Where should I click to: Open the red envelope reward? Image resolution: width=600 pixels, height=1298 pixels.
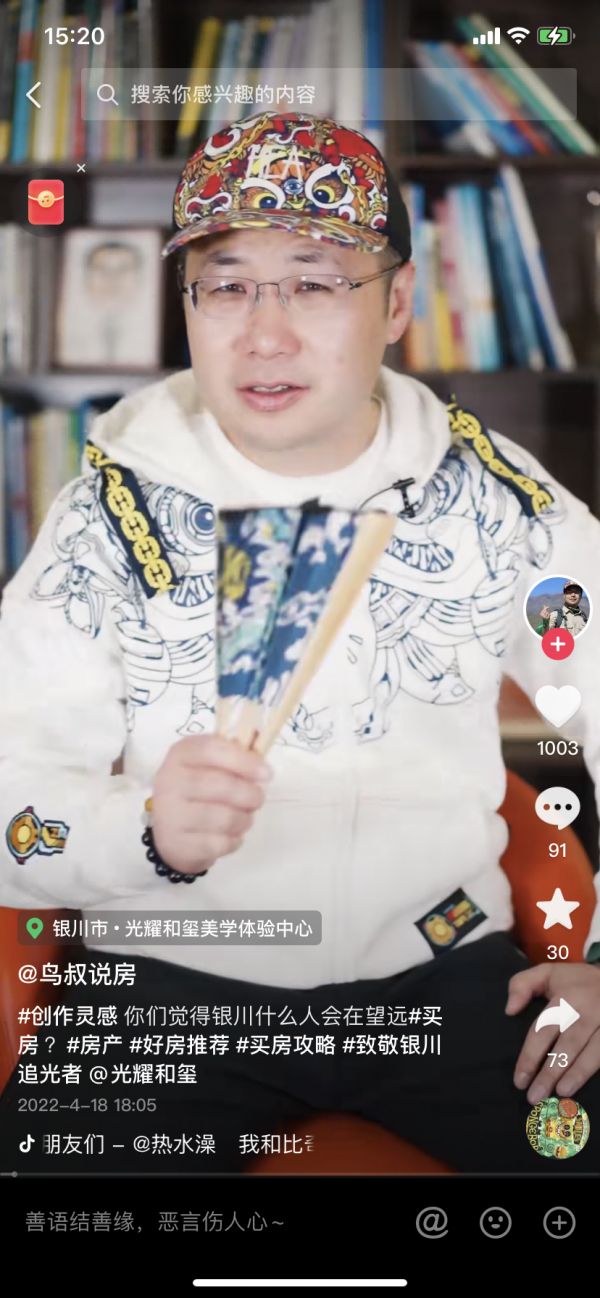click(46, 202)
